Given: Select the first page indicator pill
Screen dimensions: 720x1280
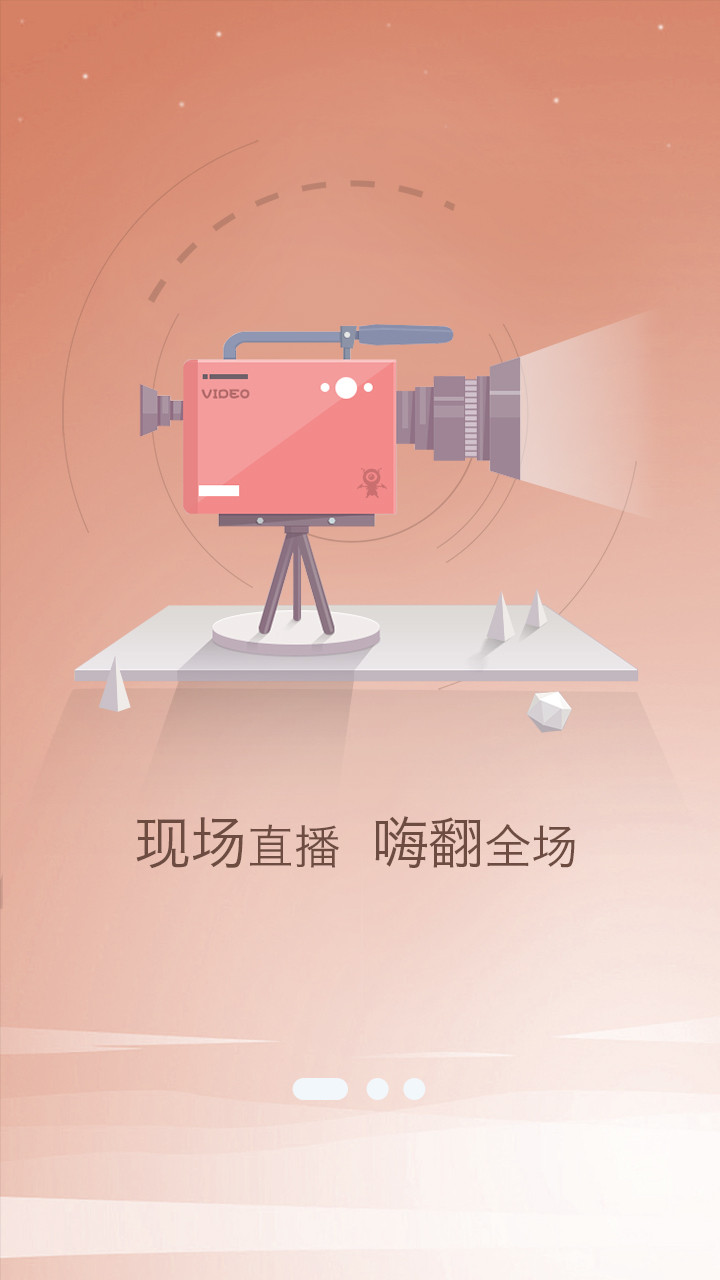Looking at the screenshot, I should pos(320,1089).
